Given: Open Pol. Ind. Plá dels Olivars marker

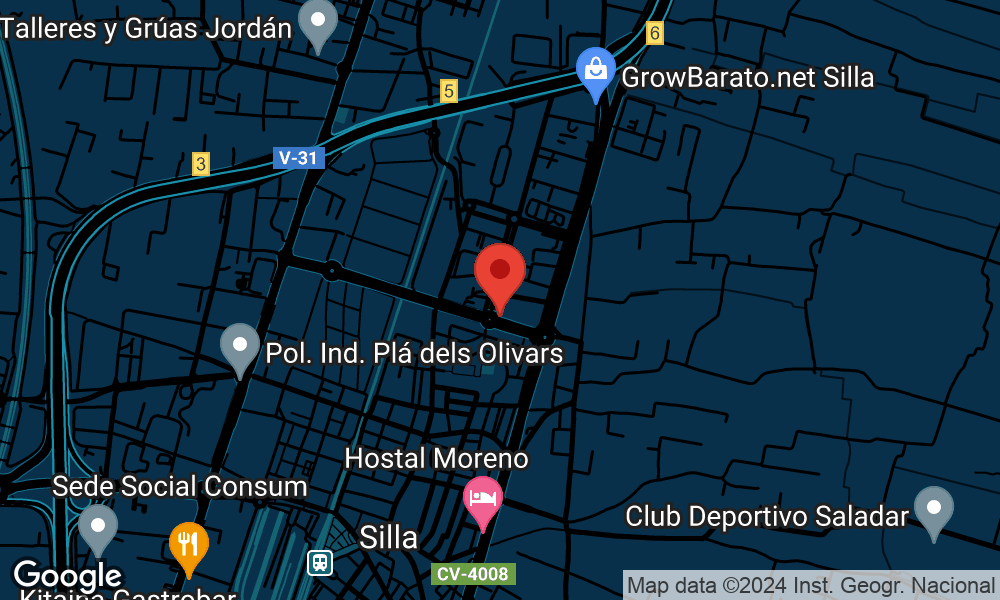Looking at the screenshot, I should click(240, 348).
